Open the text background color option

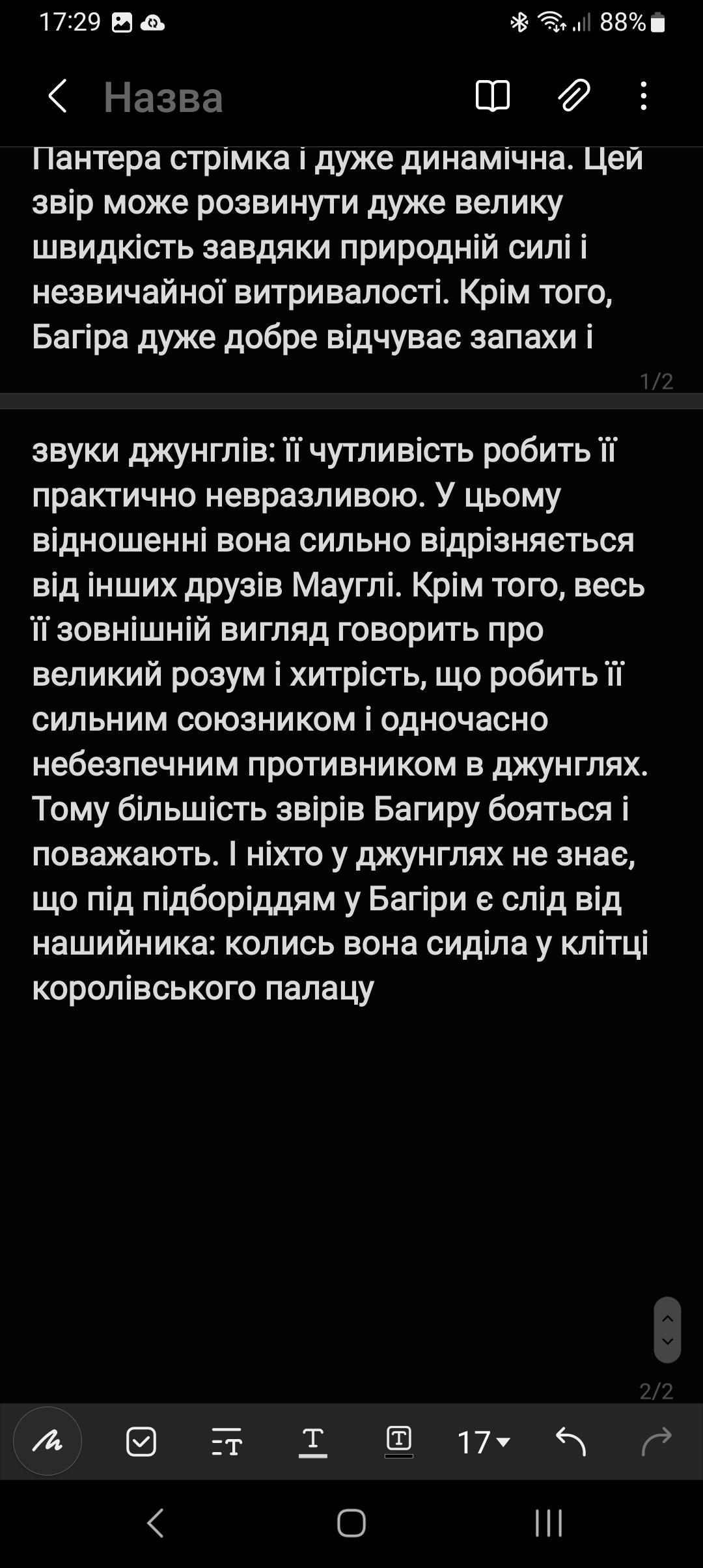[398, 1441]
